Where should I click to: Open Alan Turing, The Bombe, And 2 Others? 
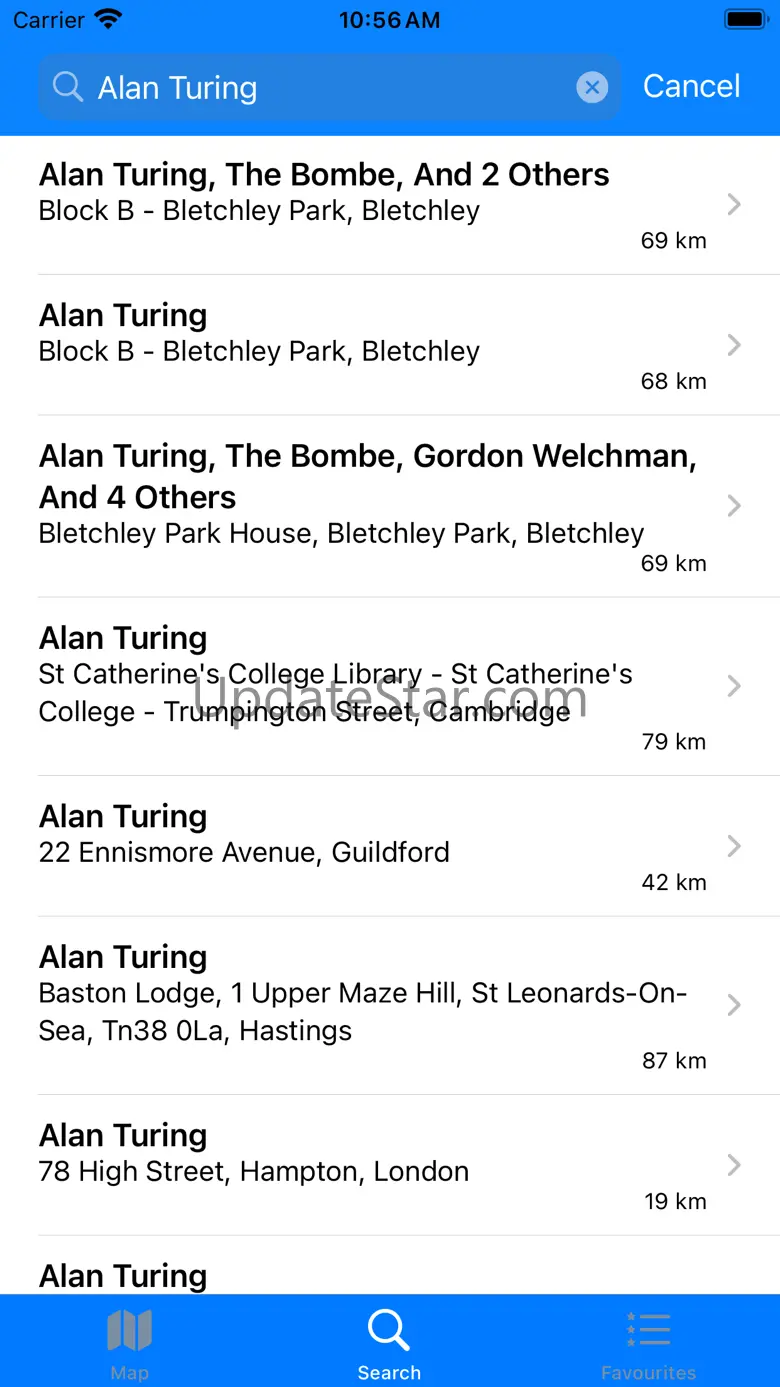coord(390,205)
